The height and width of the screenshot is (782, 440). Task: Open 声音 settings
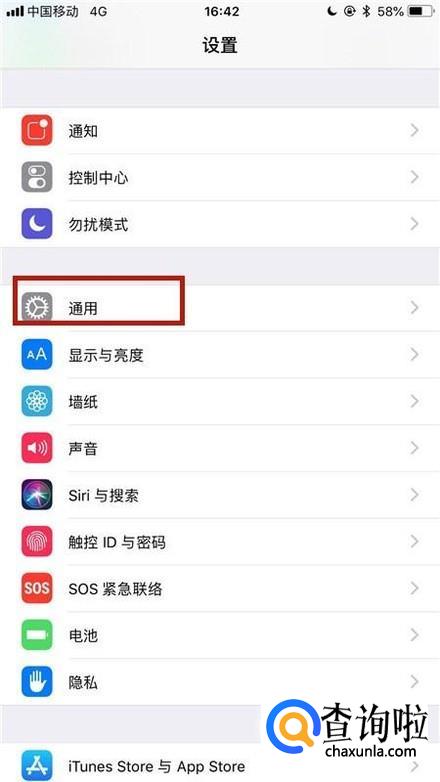[220, 448]
